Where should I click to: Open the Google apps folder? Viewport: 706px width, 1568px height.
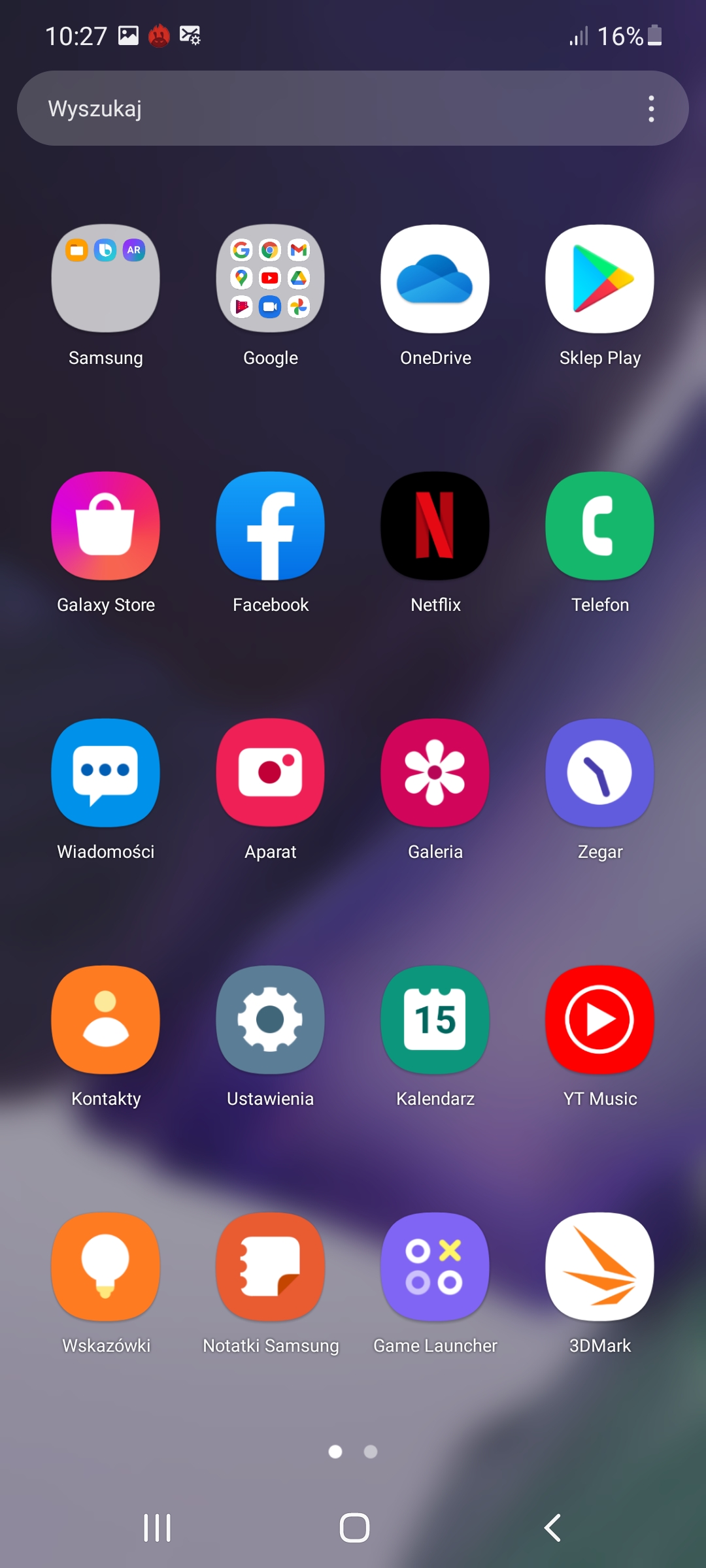click(271, 279)
